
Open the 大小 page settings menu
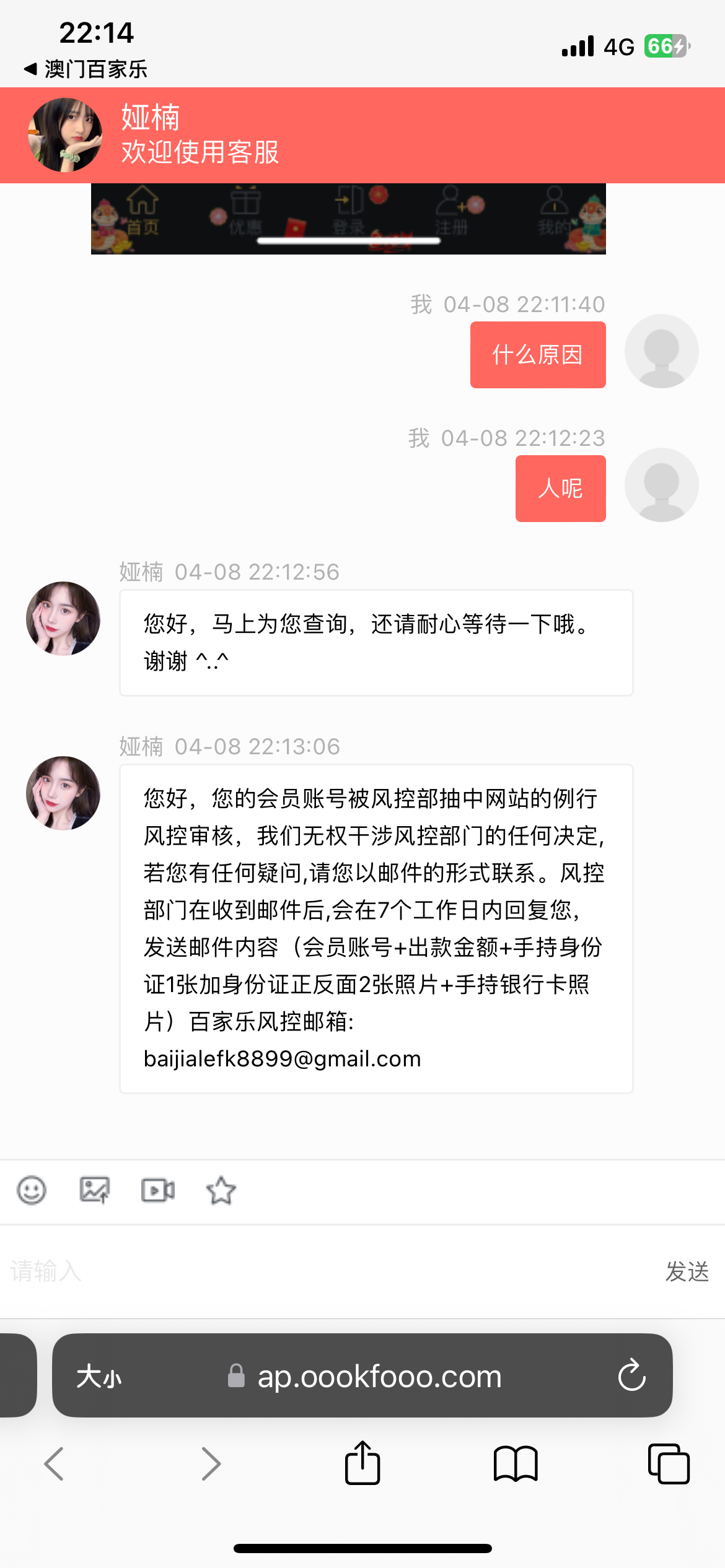tap(99, 1377)
